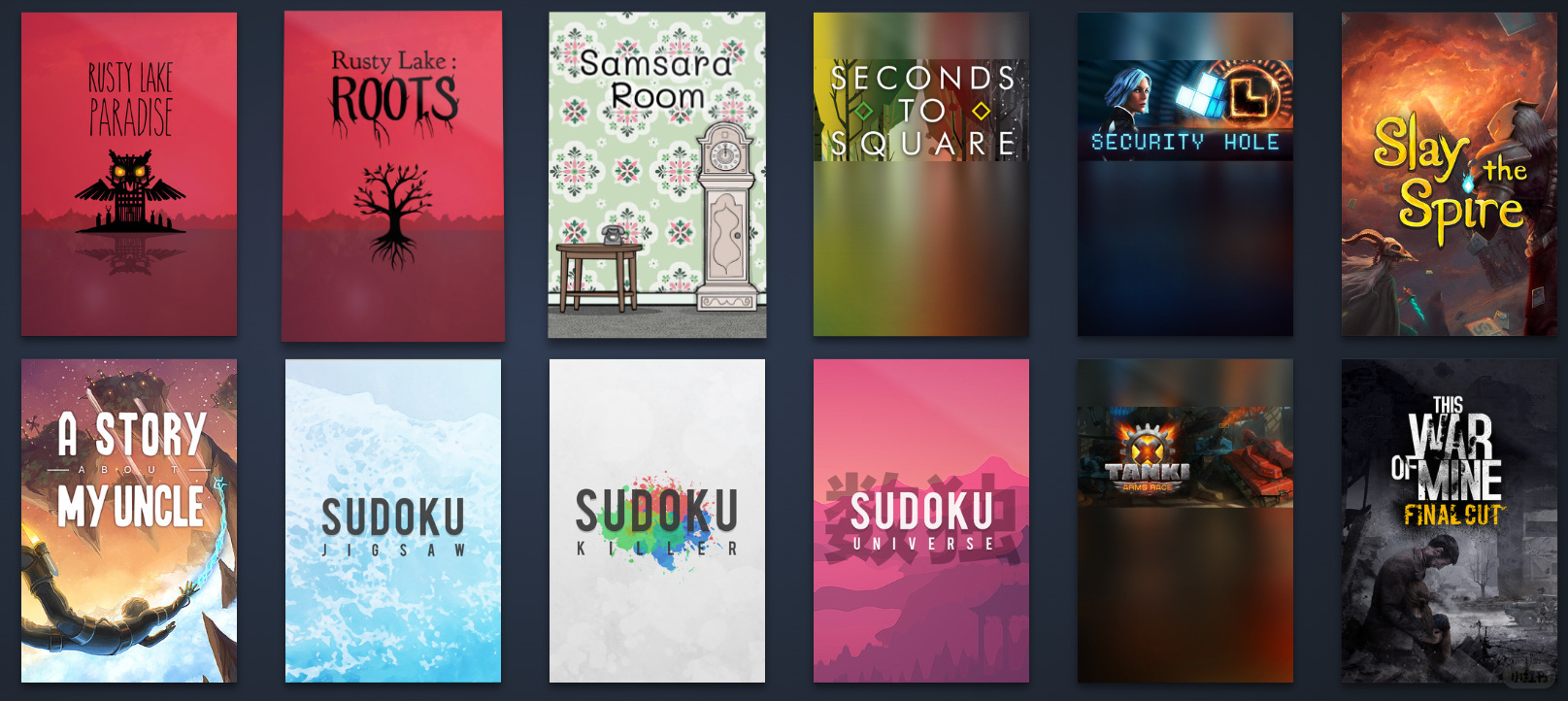Tap the Sudoku Universe cover
1568x701 pixels.
[920, 521]
